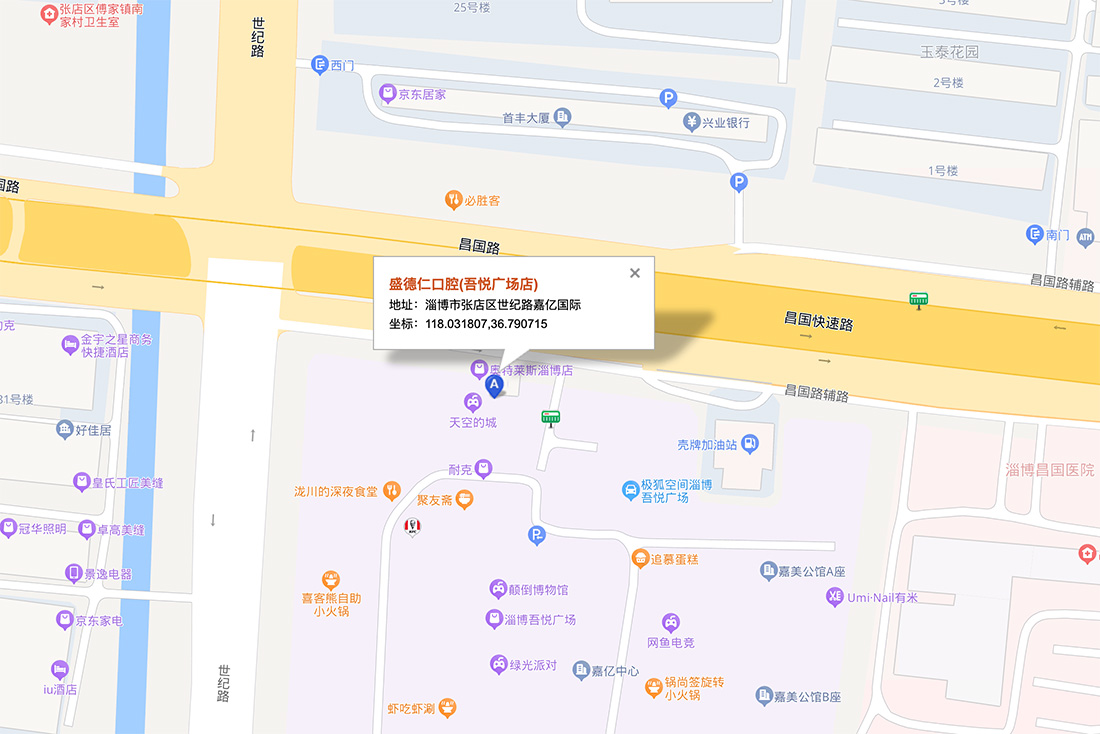Screen dimensions: 1100x734
Task: Select the 网鱼电竞 gaming marker
Action: pyautogui.click(x=670, y=623)
